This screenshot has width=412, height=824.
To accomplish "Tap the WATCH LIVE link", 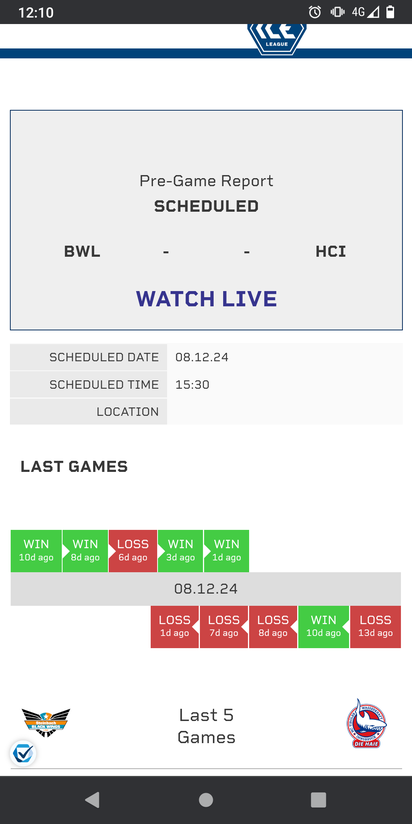I will tap(206, 298).
